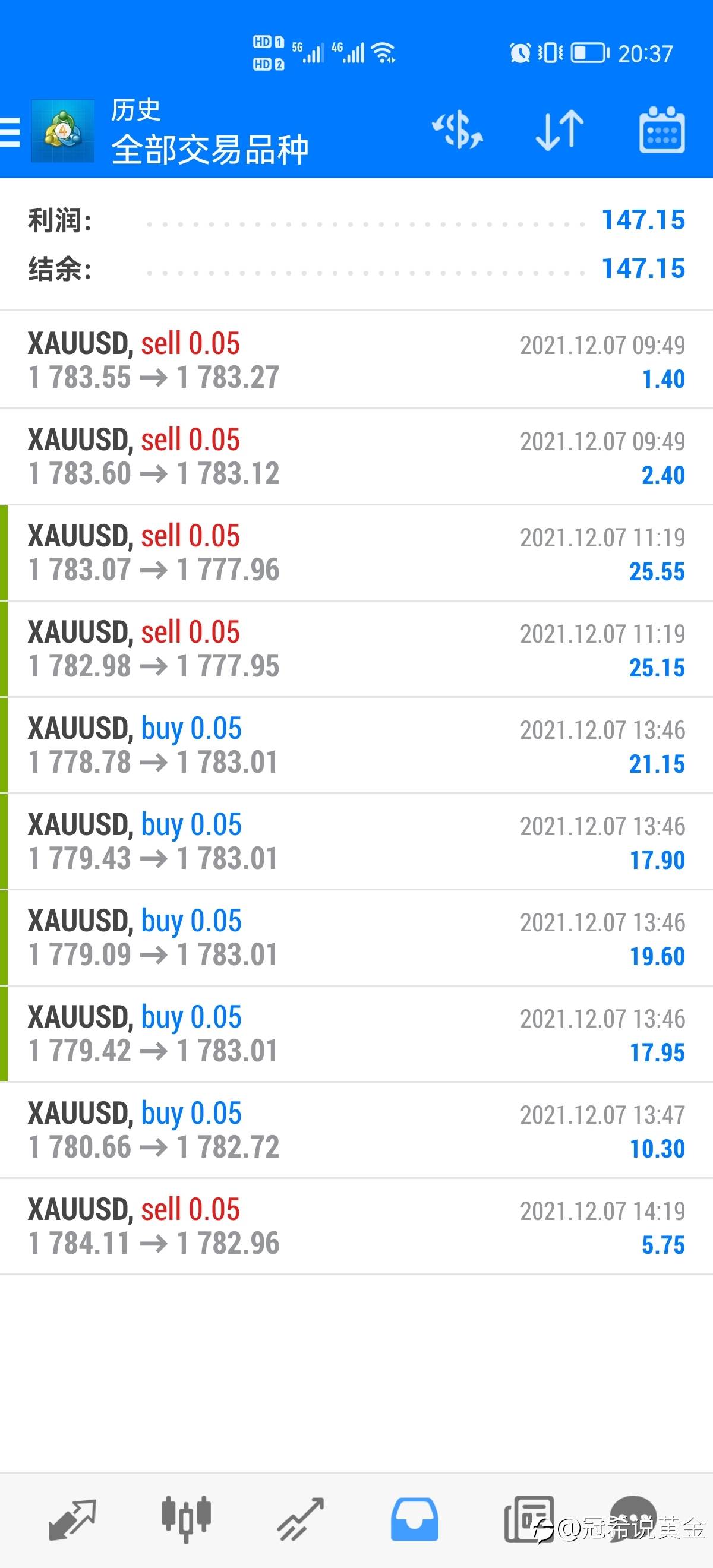This screenshot has height=1568, width=713.
Task: Open the symbol filter with the dollar icon
Action: click(458, 130)
